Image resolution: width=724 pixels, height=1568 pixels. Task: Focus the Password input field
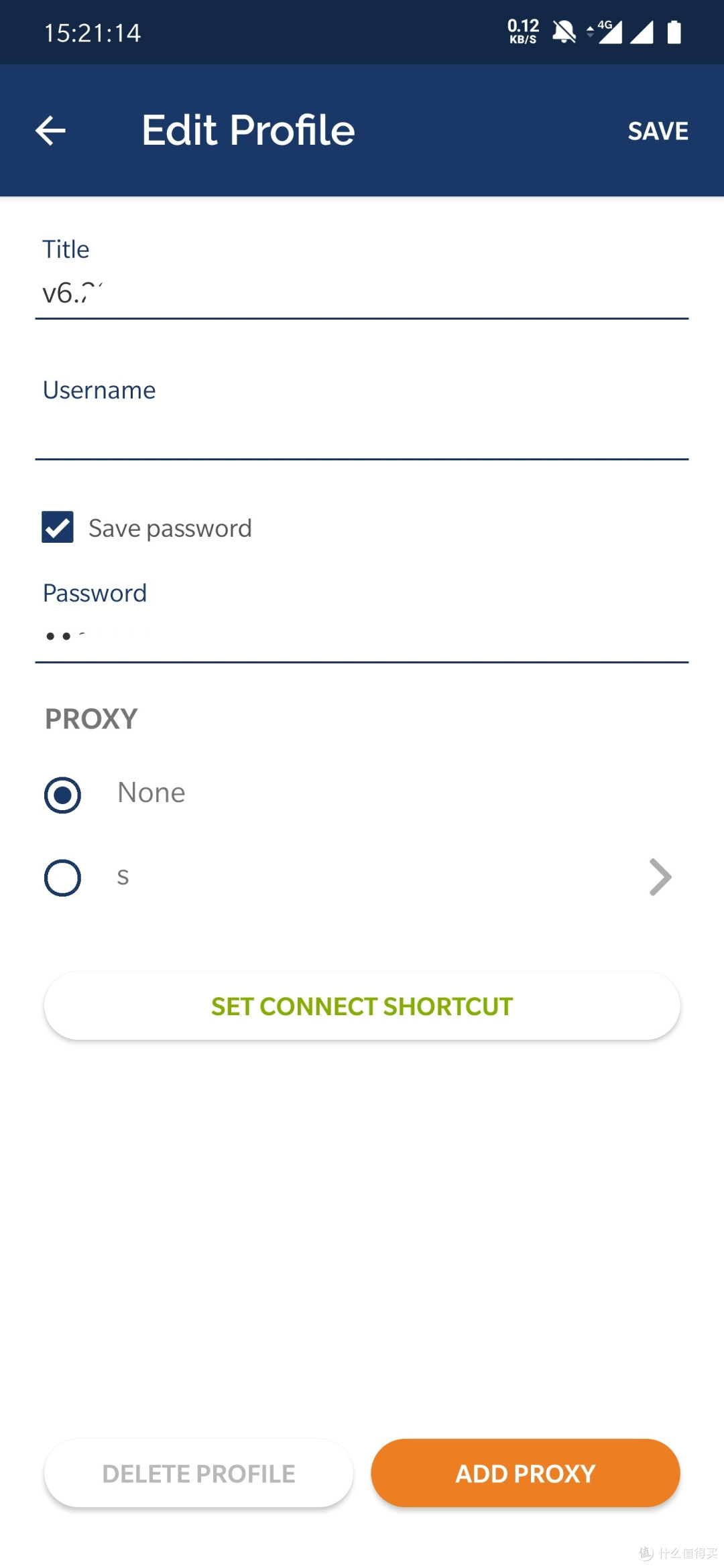tap(362, 637)
